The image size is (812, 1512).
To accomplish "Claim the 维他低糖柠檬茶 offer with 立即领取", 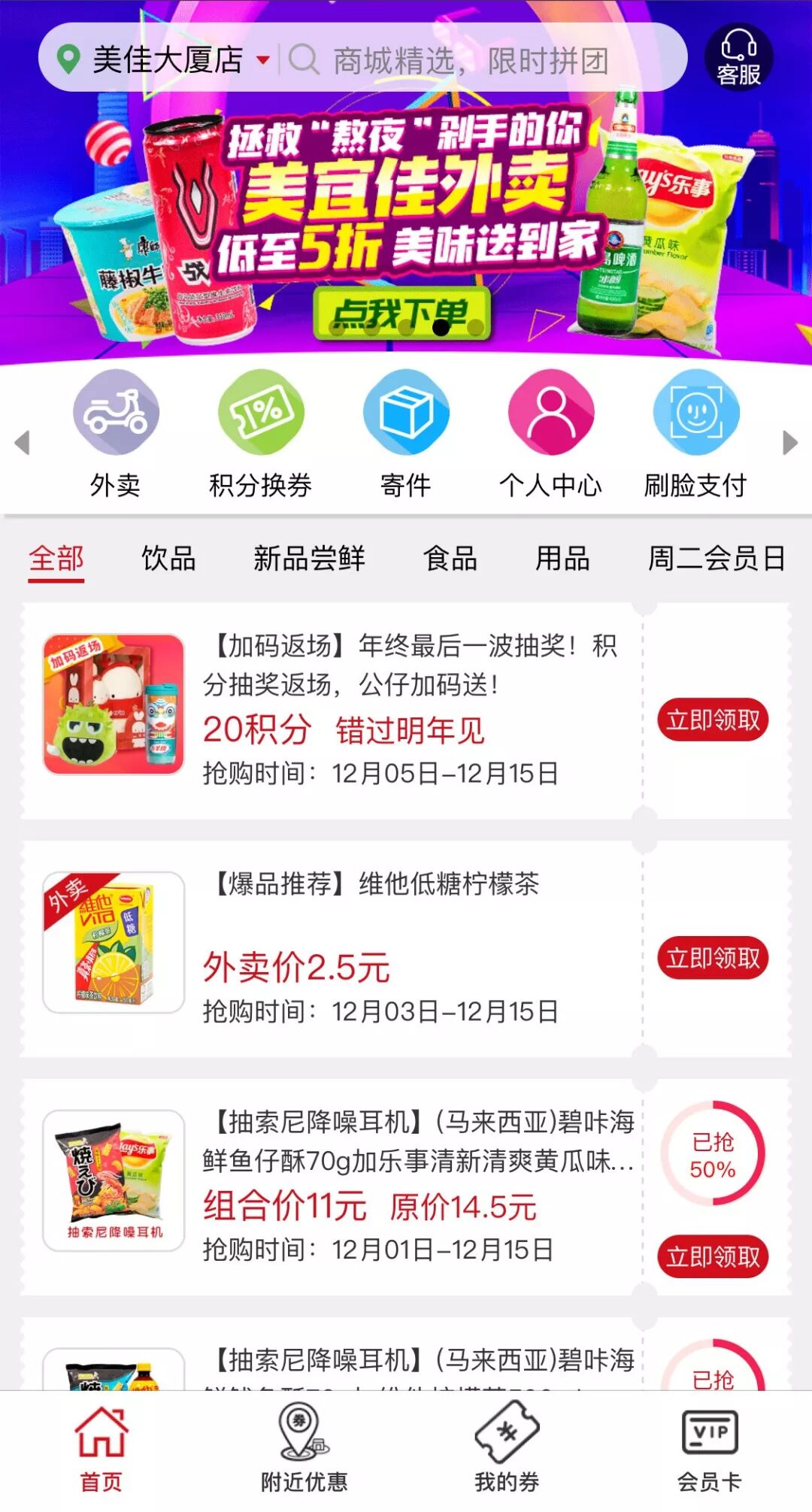I will coord(713,958).
